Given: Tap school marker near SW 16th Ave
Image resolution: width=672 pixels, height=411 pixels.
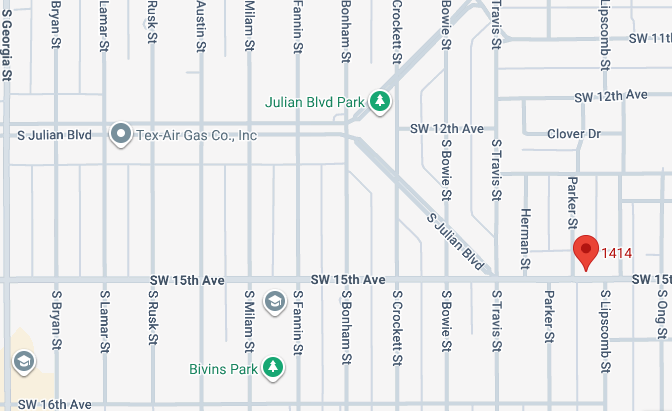Looking at the screenshot, I should [23, 362].
